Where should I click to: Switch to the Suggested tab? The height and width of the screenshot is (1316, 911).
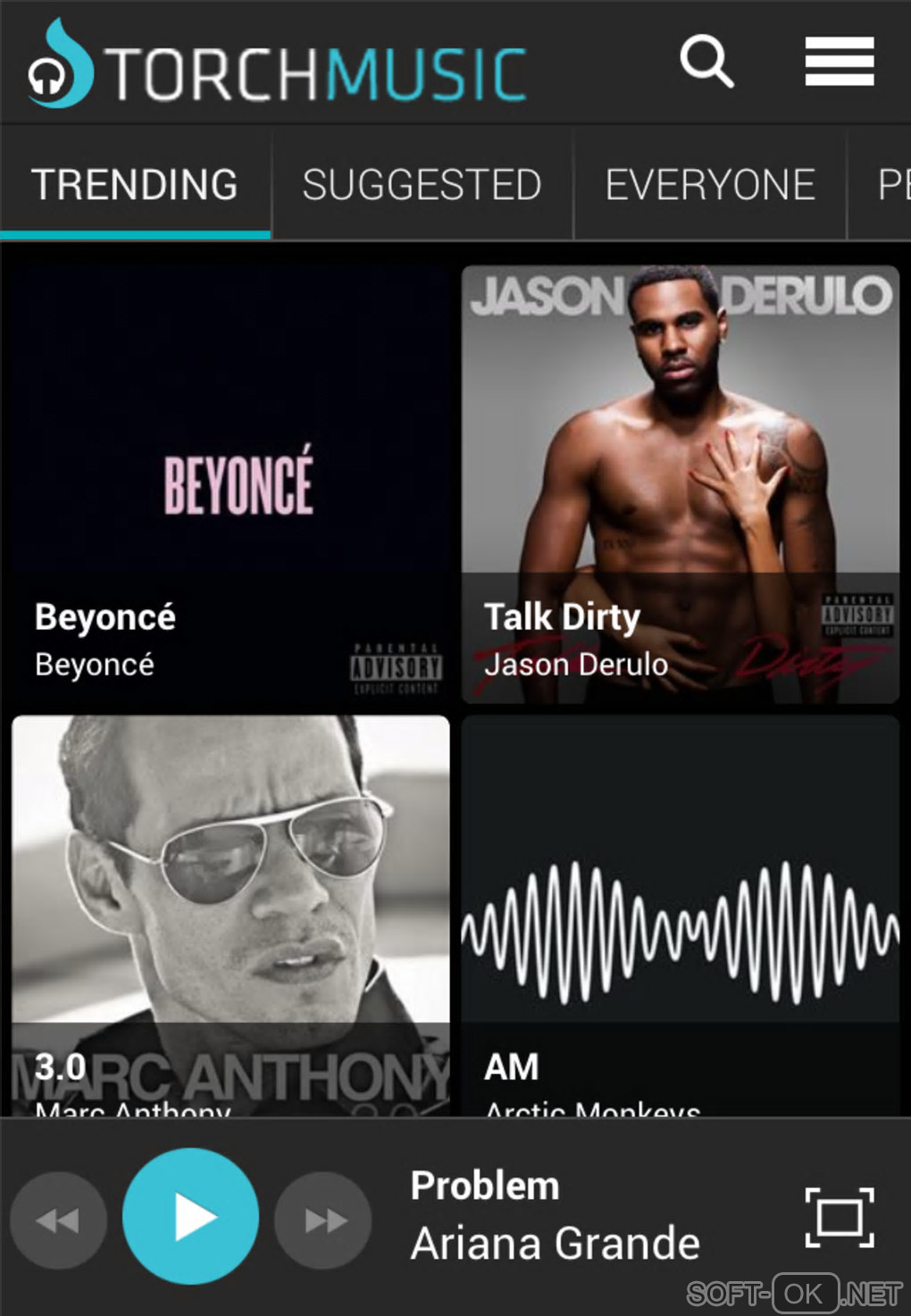(x=422, y=185)
